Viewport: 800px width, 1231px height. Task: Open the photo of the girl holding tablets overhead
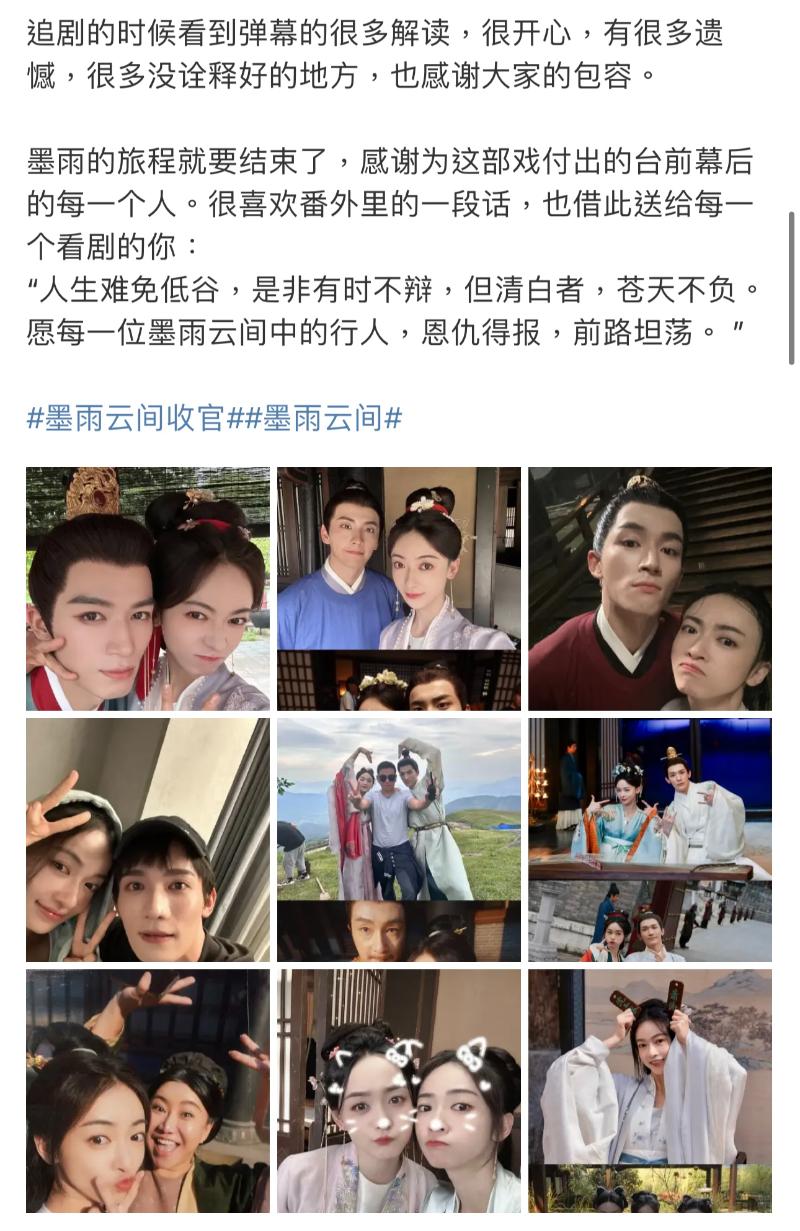[650, 1090]
